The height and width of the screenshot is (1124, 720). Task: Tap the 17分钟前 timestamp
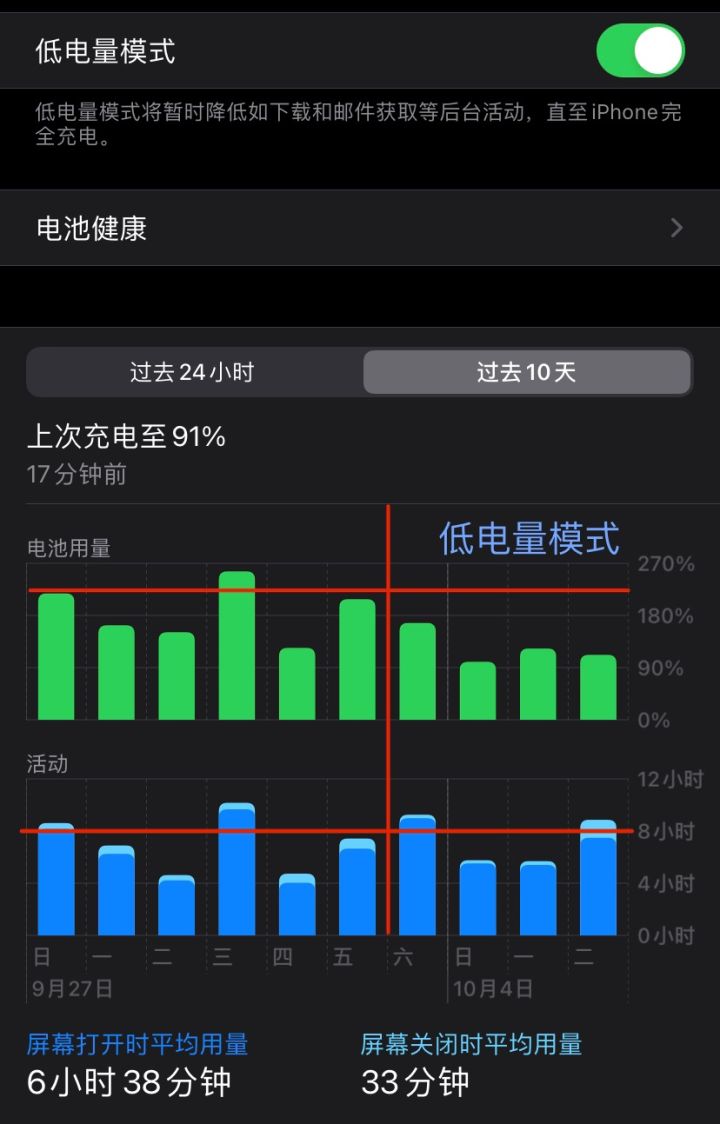pyautogui.click(x=74, y=474)
